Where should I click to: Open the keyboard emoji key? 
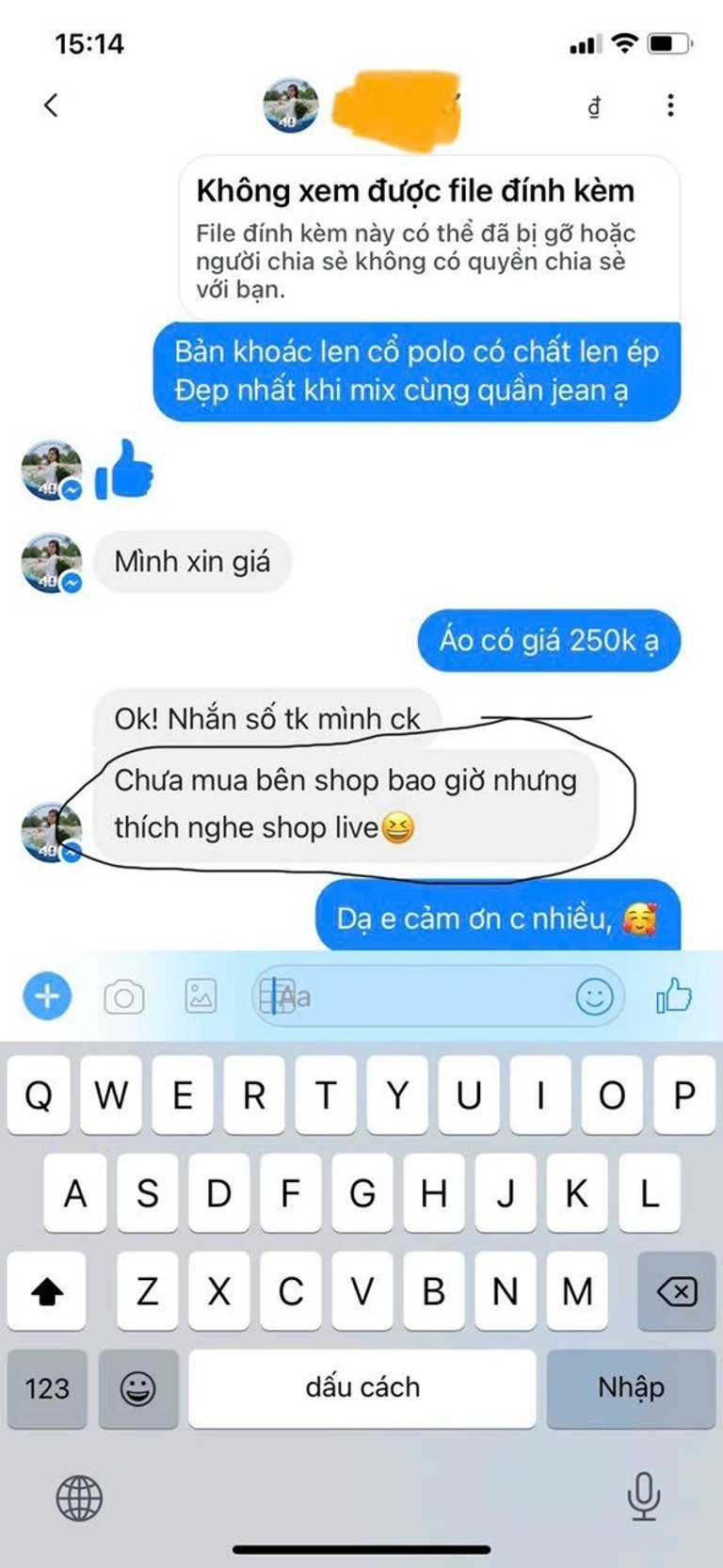click(137, 1388)
